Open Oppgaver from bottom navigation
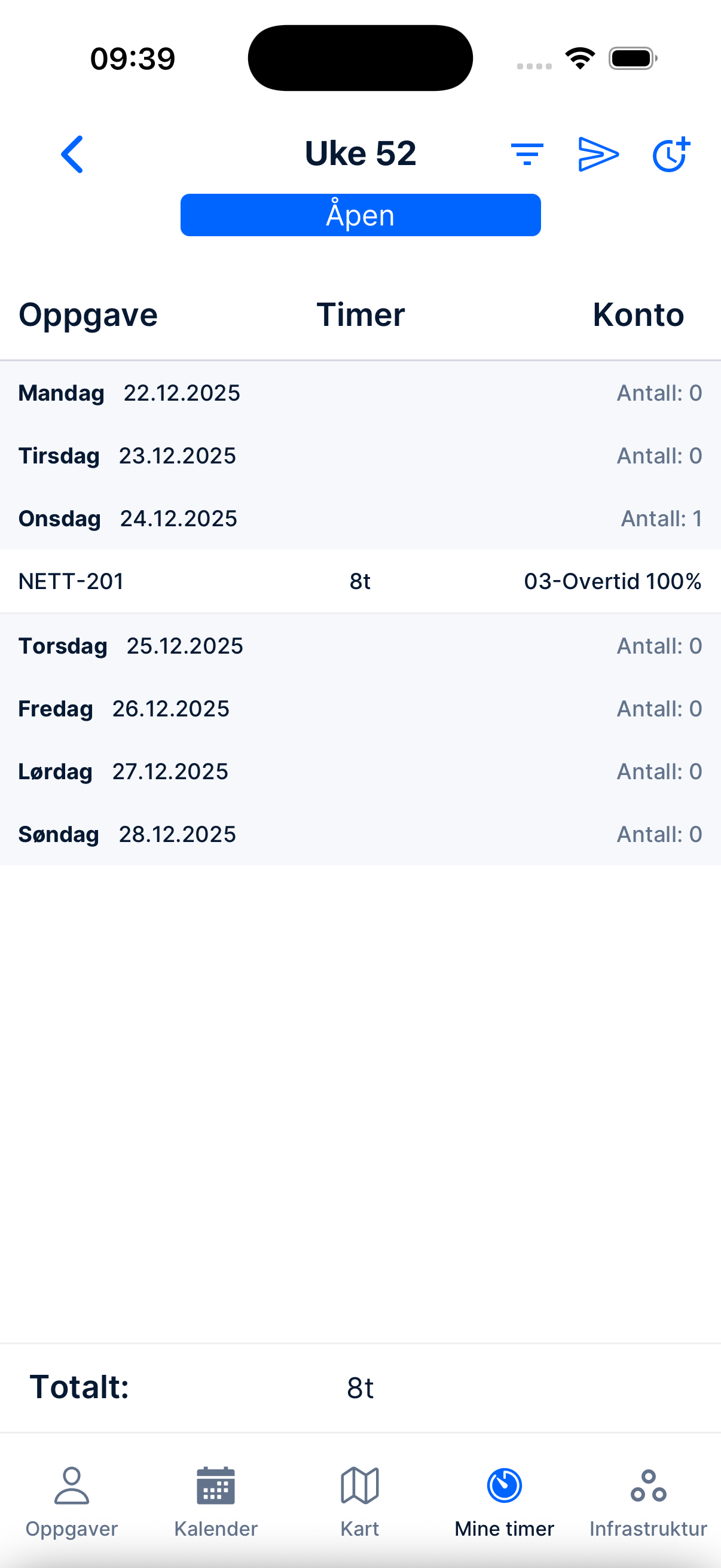Viewport: 721px width, 1568px height. [x=71, y=1503]
